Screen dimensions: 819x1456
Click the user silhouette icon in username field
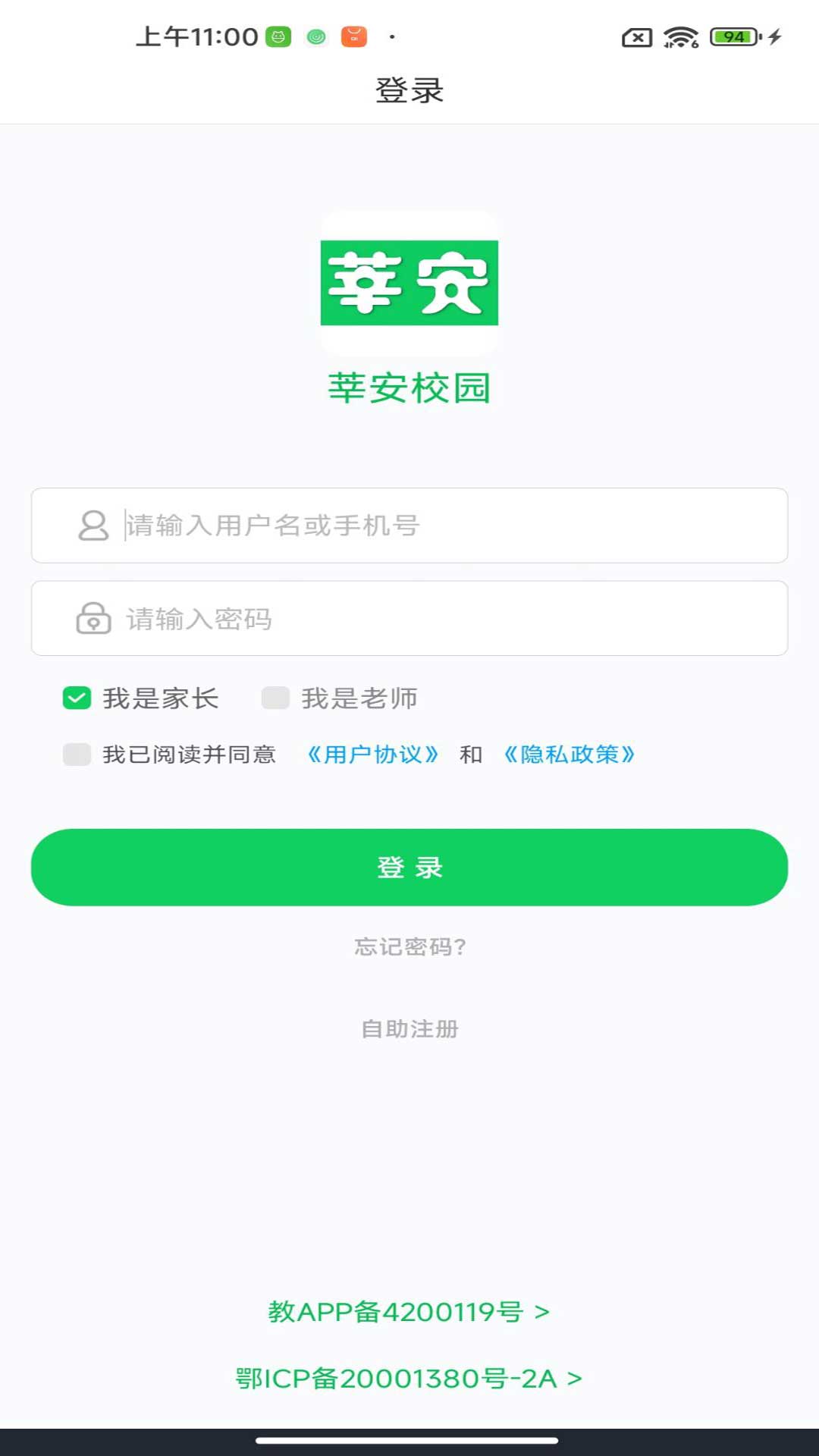point(93,526)
